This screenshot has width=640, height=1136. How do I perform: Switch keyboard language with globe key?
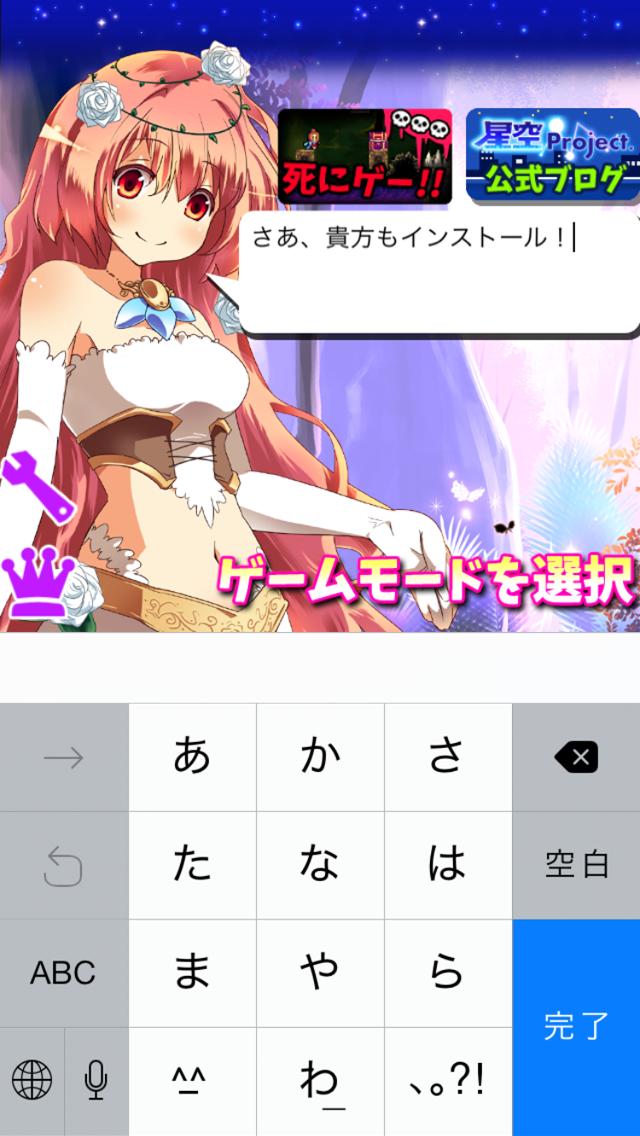tap(32, 1080)
